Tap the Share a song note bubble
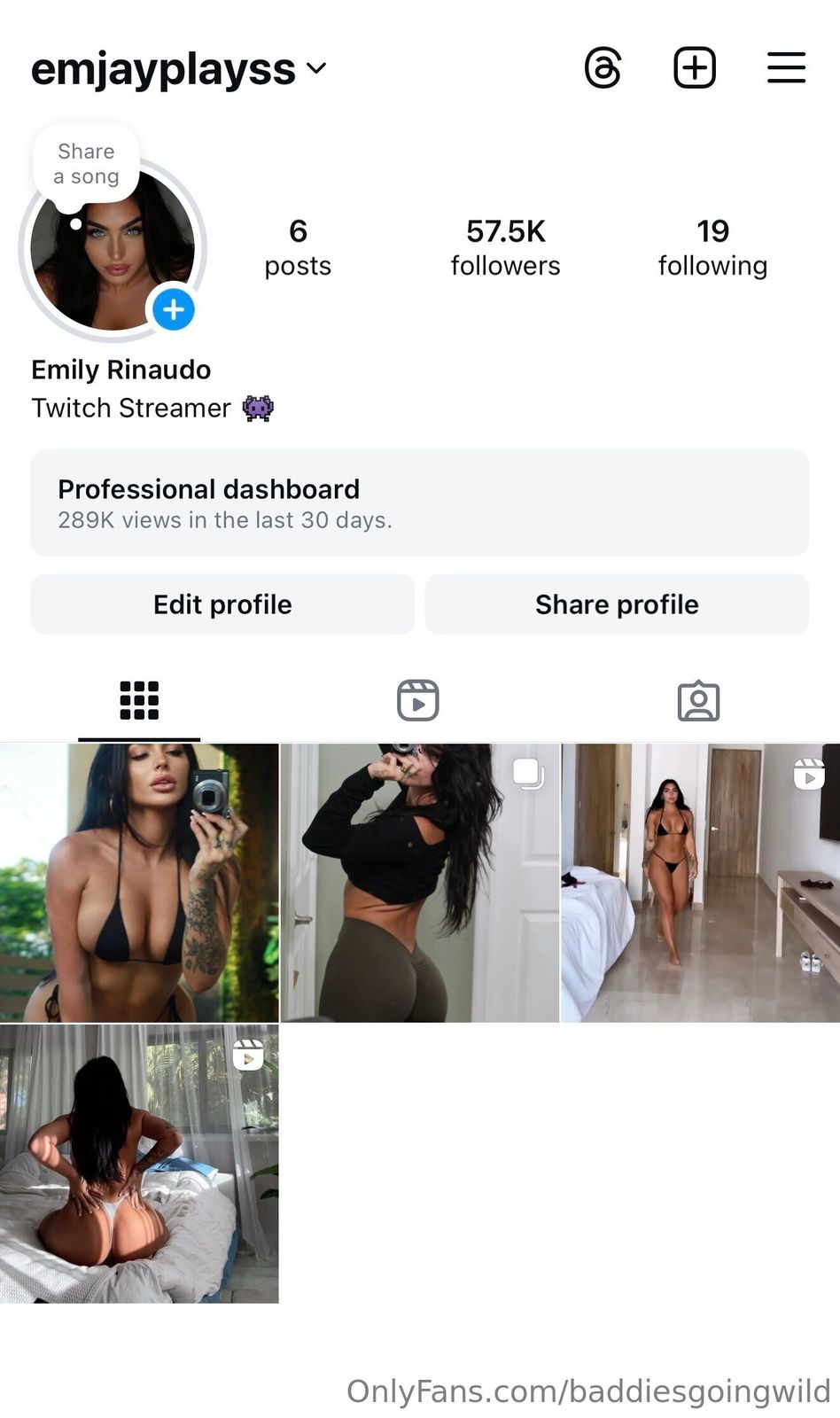 (86, 165)
